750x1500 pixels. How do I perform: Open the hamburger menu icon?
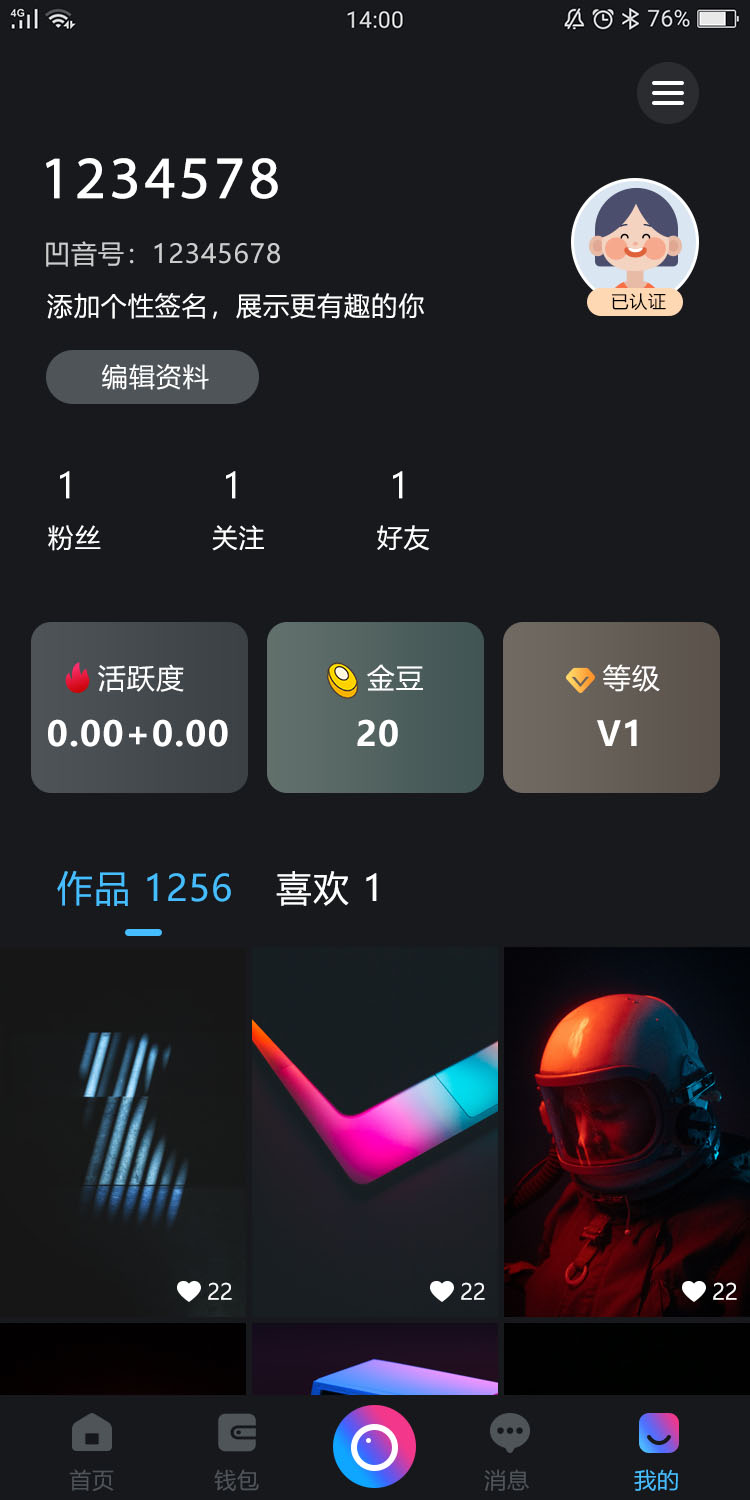(x=668, y=93)
